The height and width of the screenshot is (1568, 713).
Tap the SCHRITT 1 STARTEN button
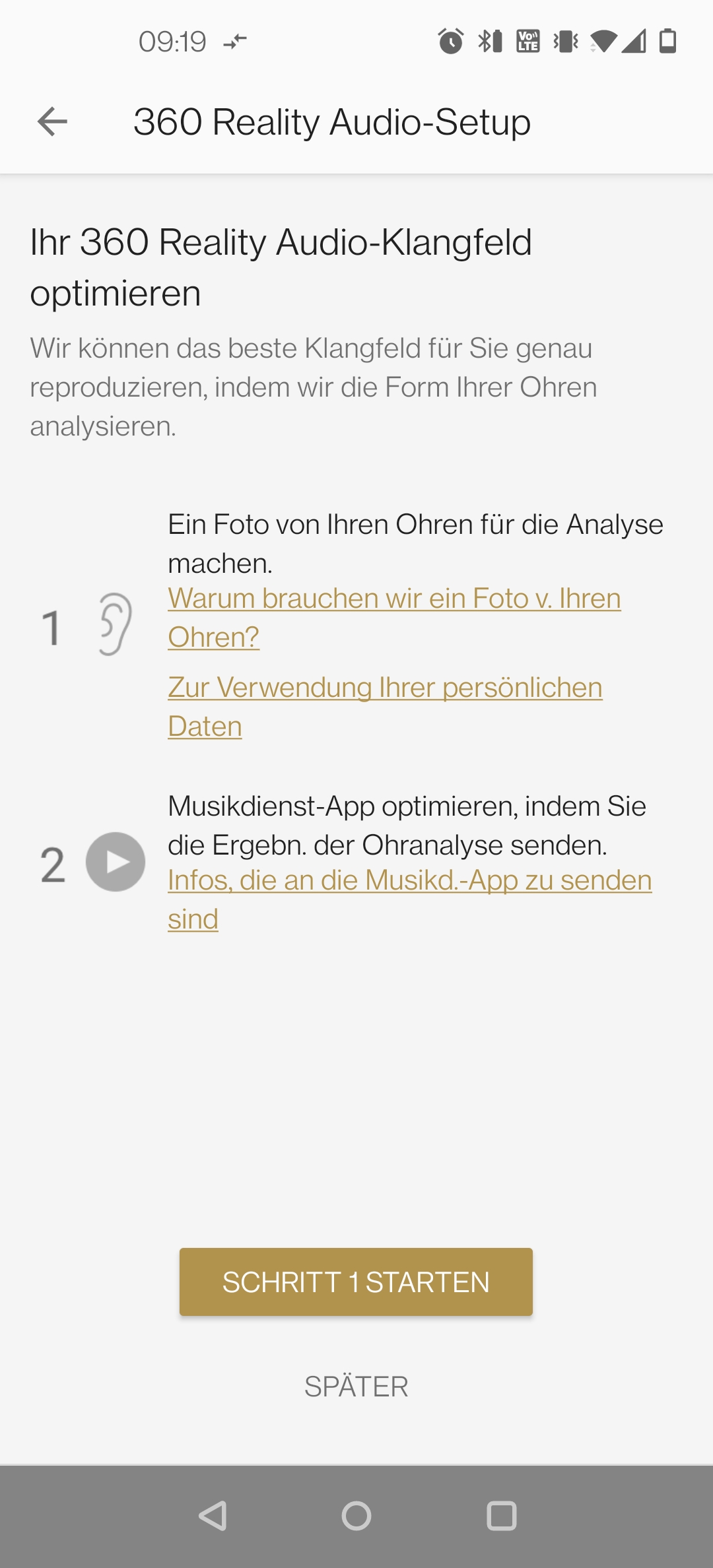356,1282
